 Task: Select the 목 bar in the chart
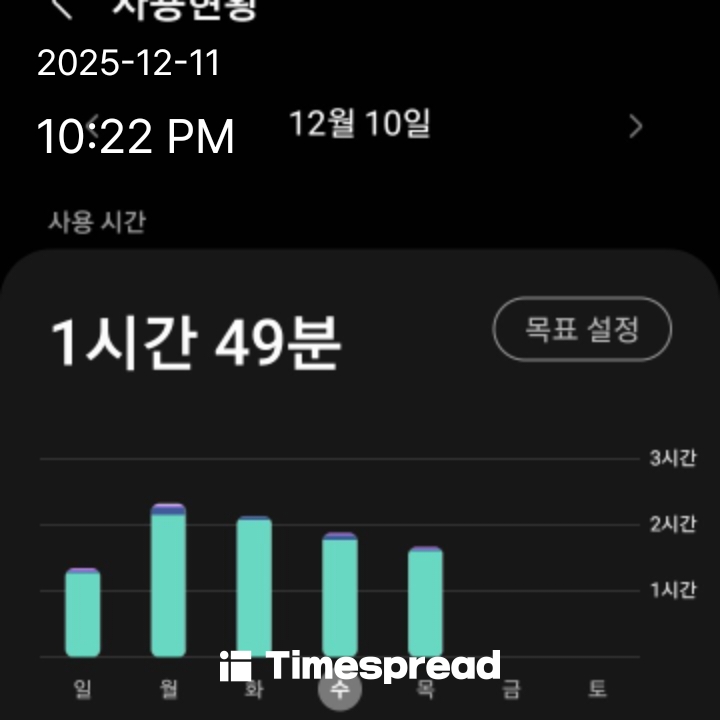point(425,601)
